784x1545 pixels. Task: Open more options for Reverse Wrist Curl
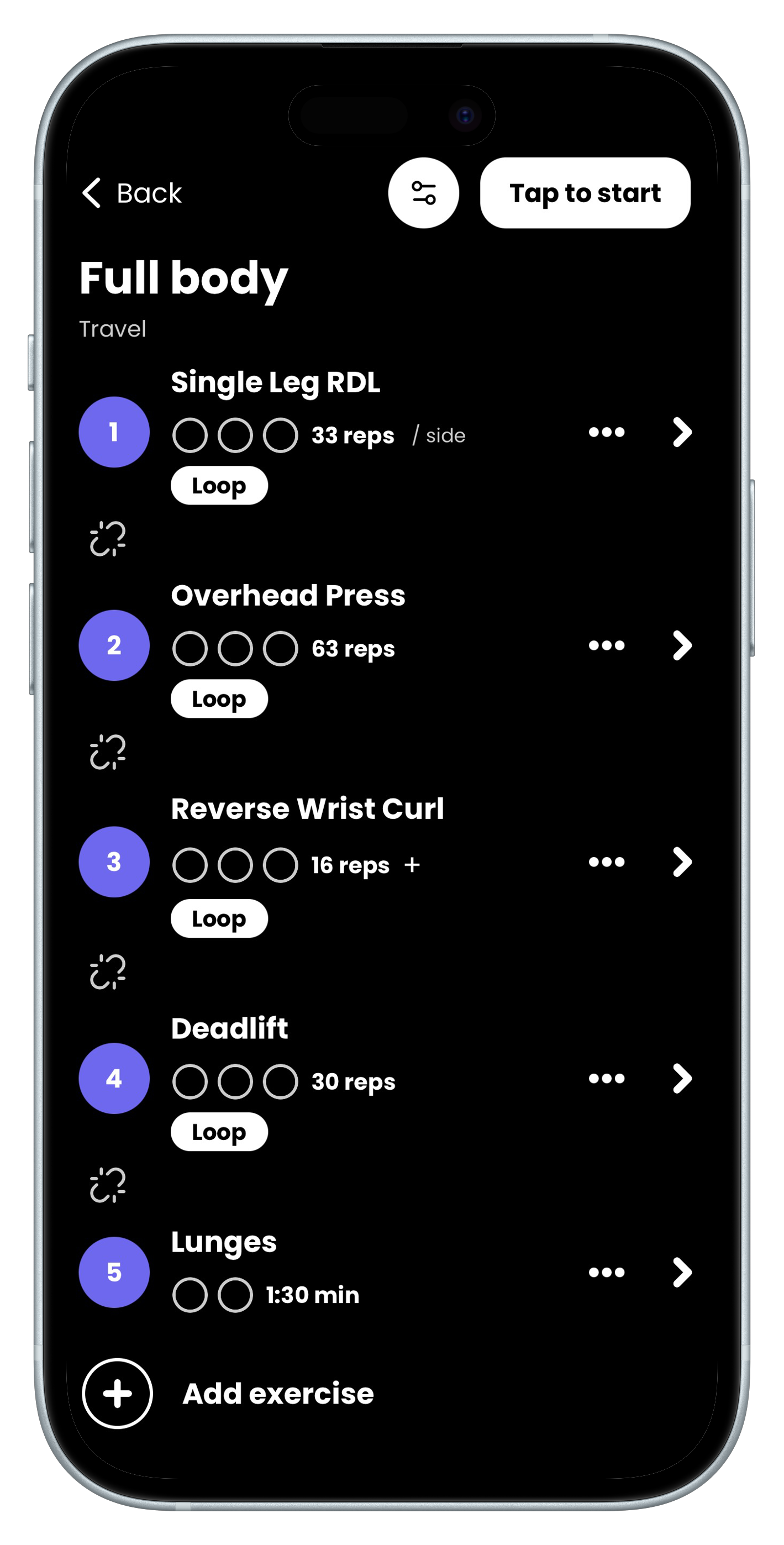click(607, 863)
